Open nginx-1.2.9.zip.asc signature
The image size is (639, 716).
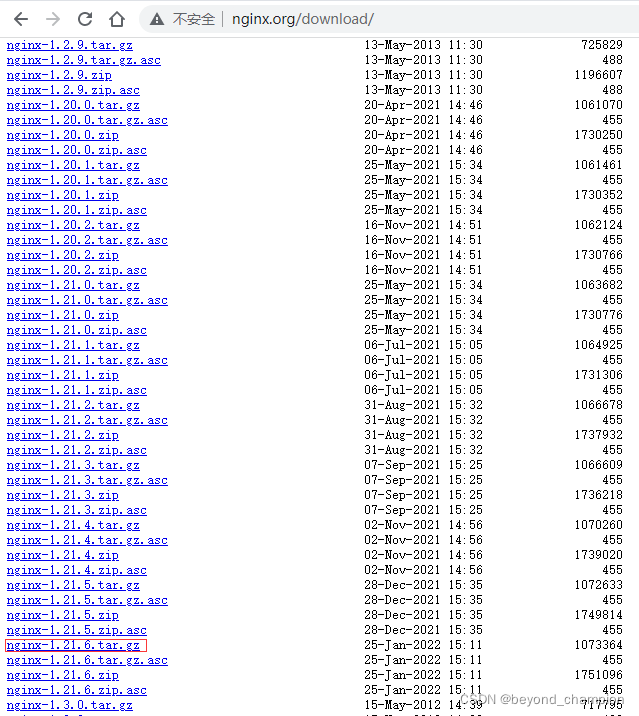73,90
